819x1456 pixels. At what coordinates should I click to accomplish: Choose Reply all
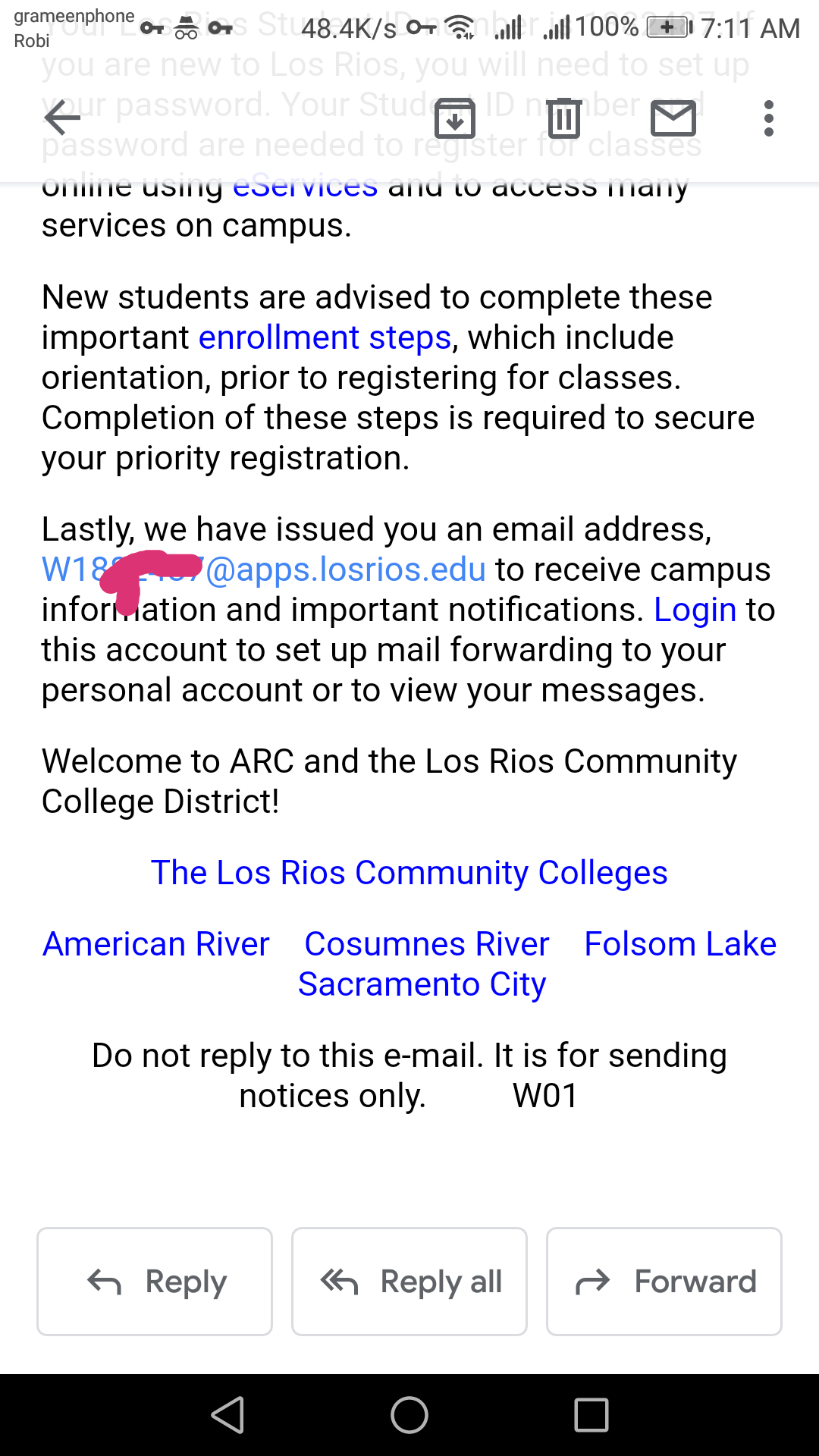pyautogui.click(x=409, y=1282)
